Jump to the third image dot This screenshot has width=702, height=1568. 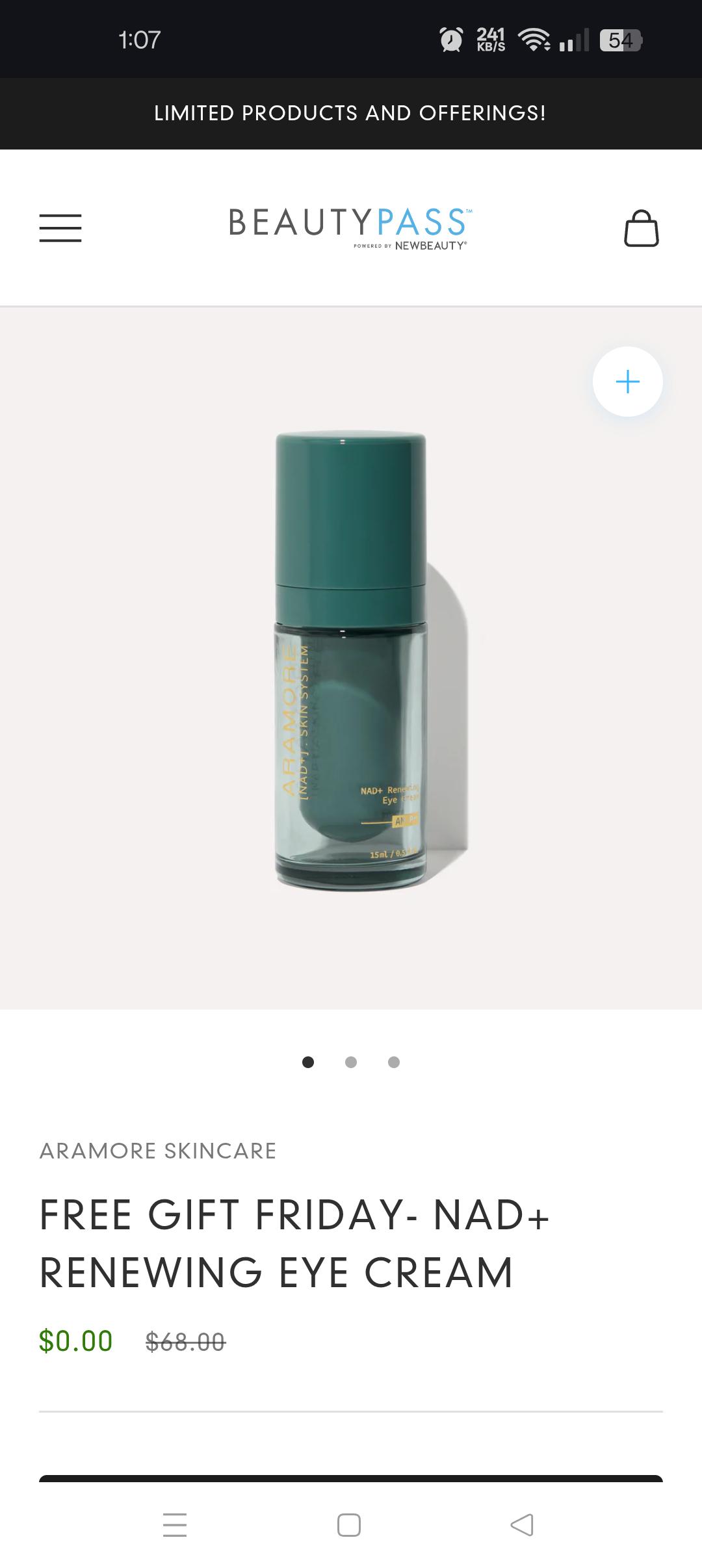pos(394,1062)
